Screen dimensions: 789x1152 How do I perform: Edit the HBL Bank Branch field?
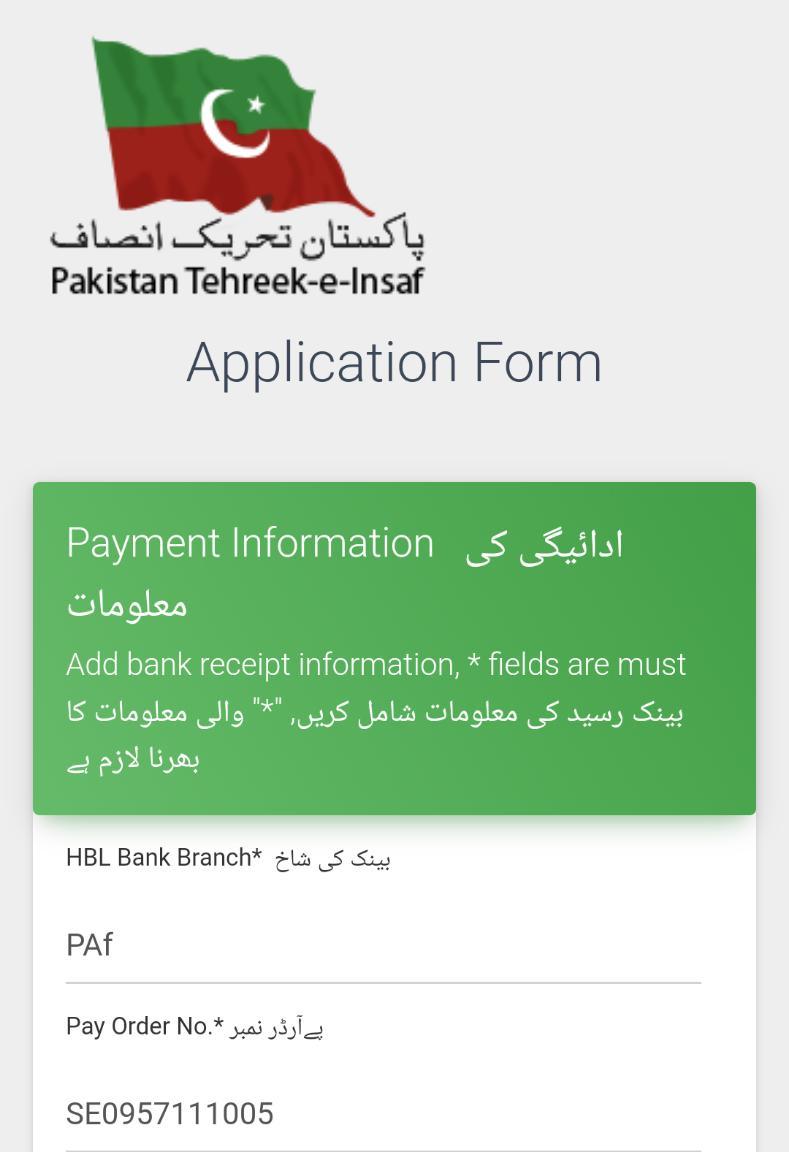point(383,945)
